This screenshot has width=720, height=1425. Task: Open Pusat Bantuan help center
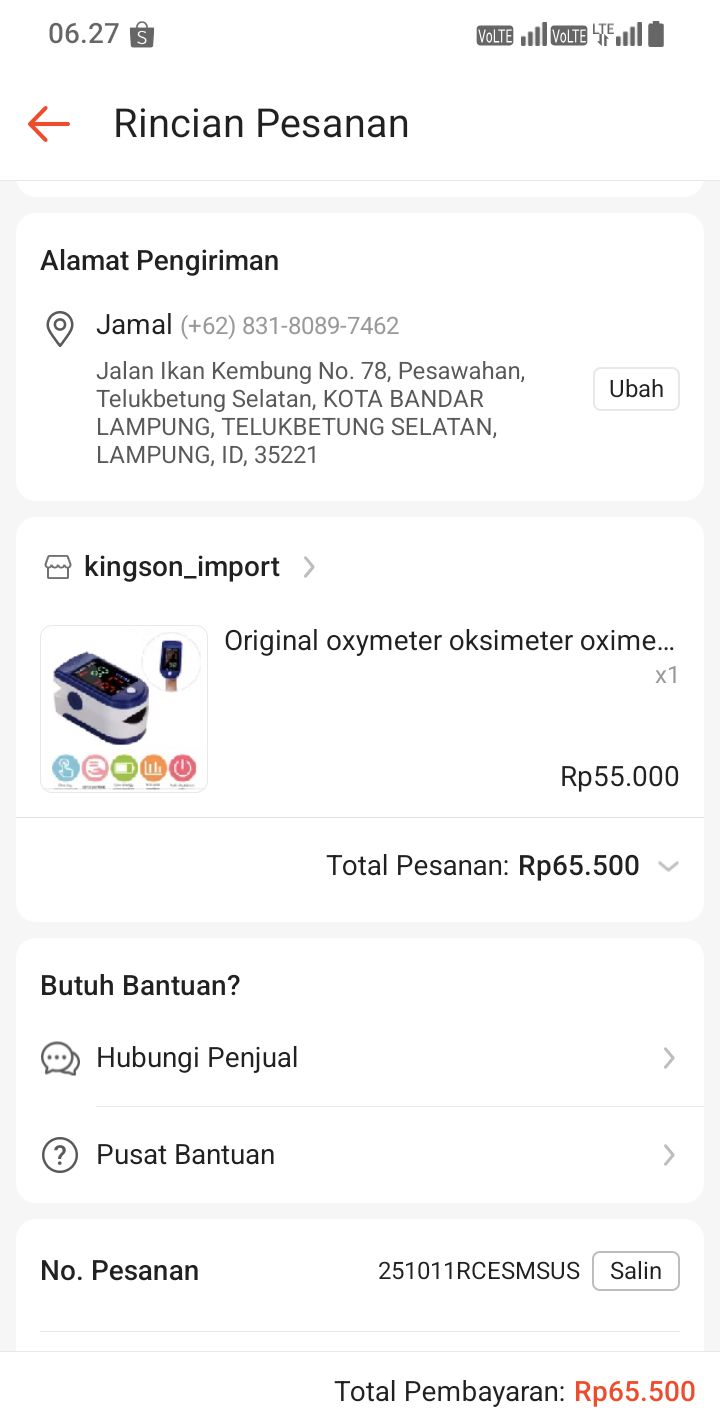[360, 1155]
